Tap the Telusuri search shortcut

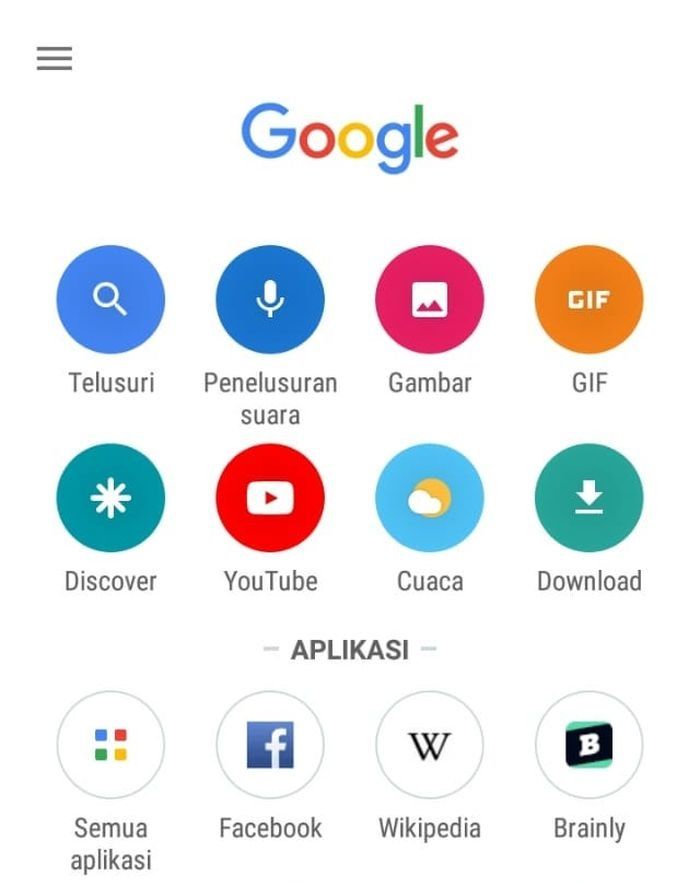[x=111, y=299]
